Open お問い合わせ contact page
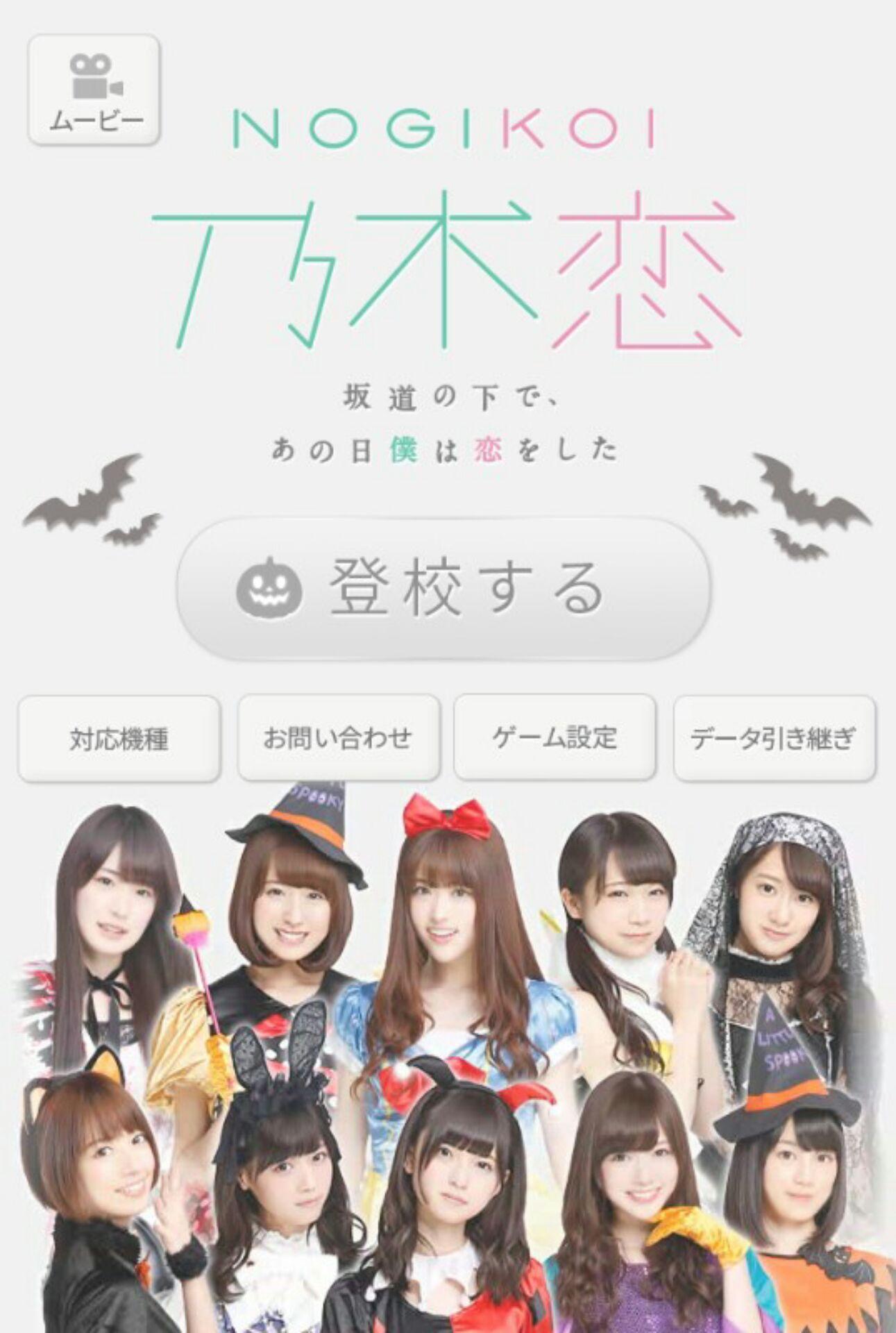 click(x=338, y=737)
